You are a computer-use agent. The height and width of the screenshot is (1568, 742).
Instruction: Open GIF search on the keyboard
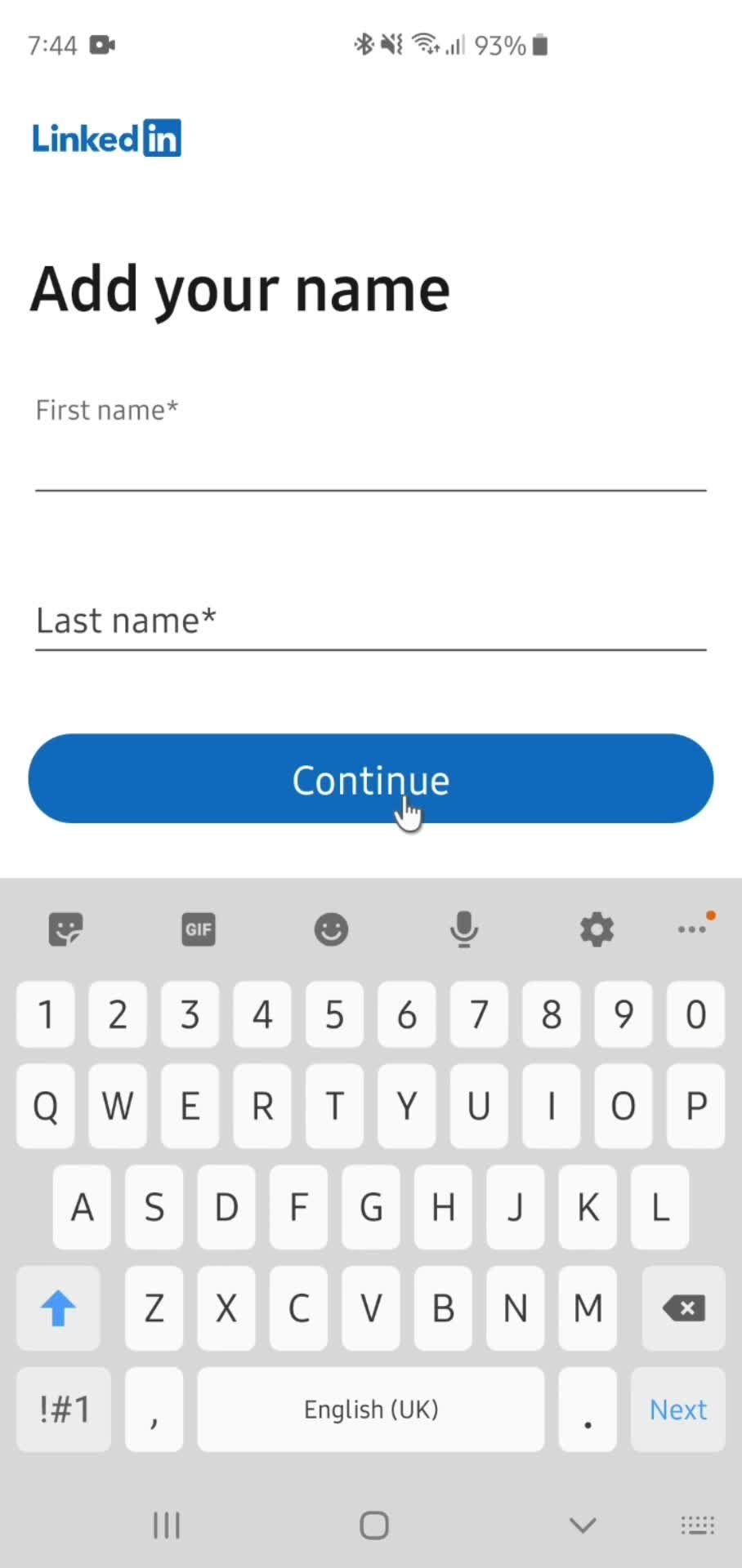click(198, 929)
